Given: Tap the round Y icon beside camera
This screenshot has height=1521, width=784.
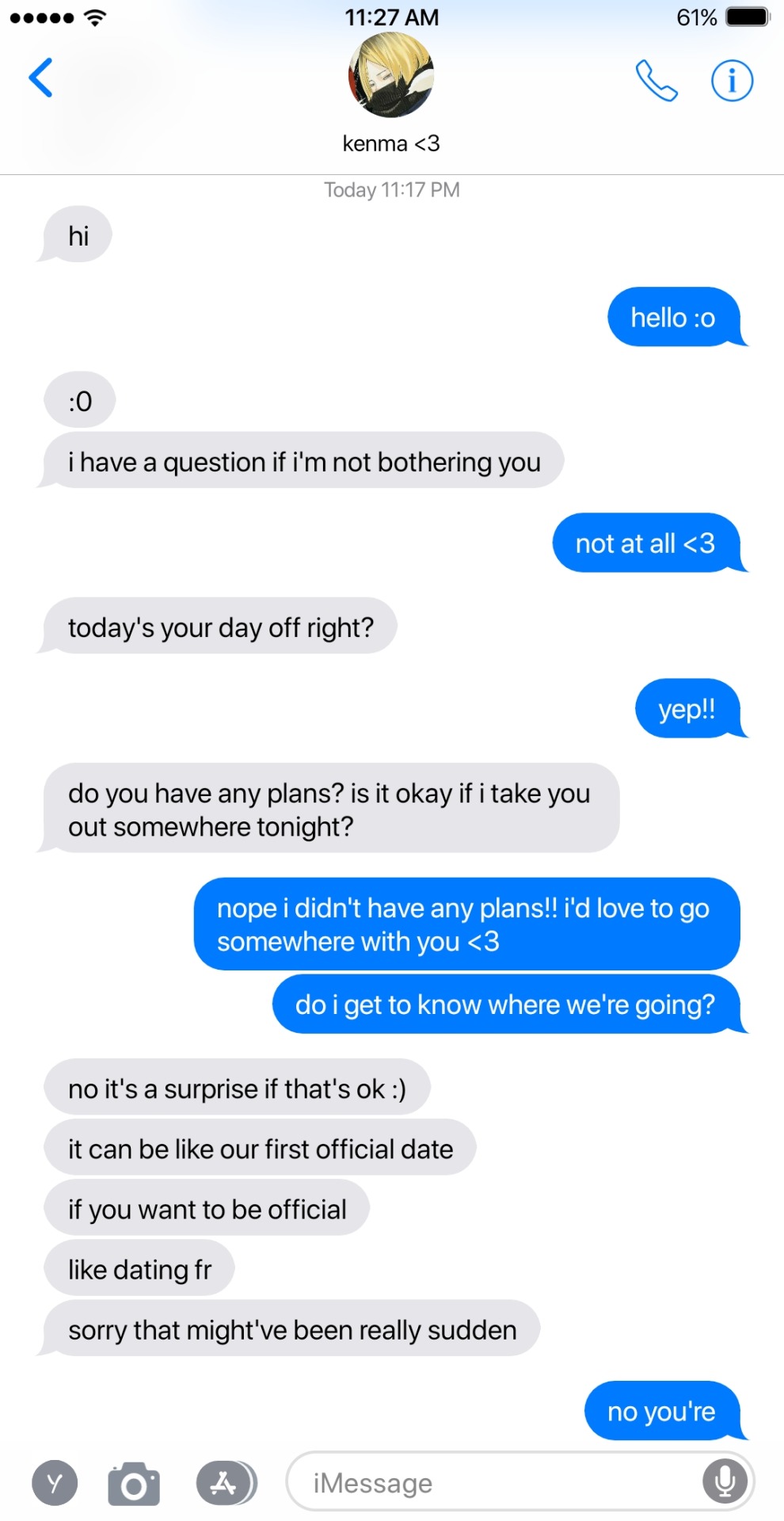Looking at the screenshot, I should [55, 1483].
